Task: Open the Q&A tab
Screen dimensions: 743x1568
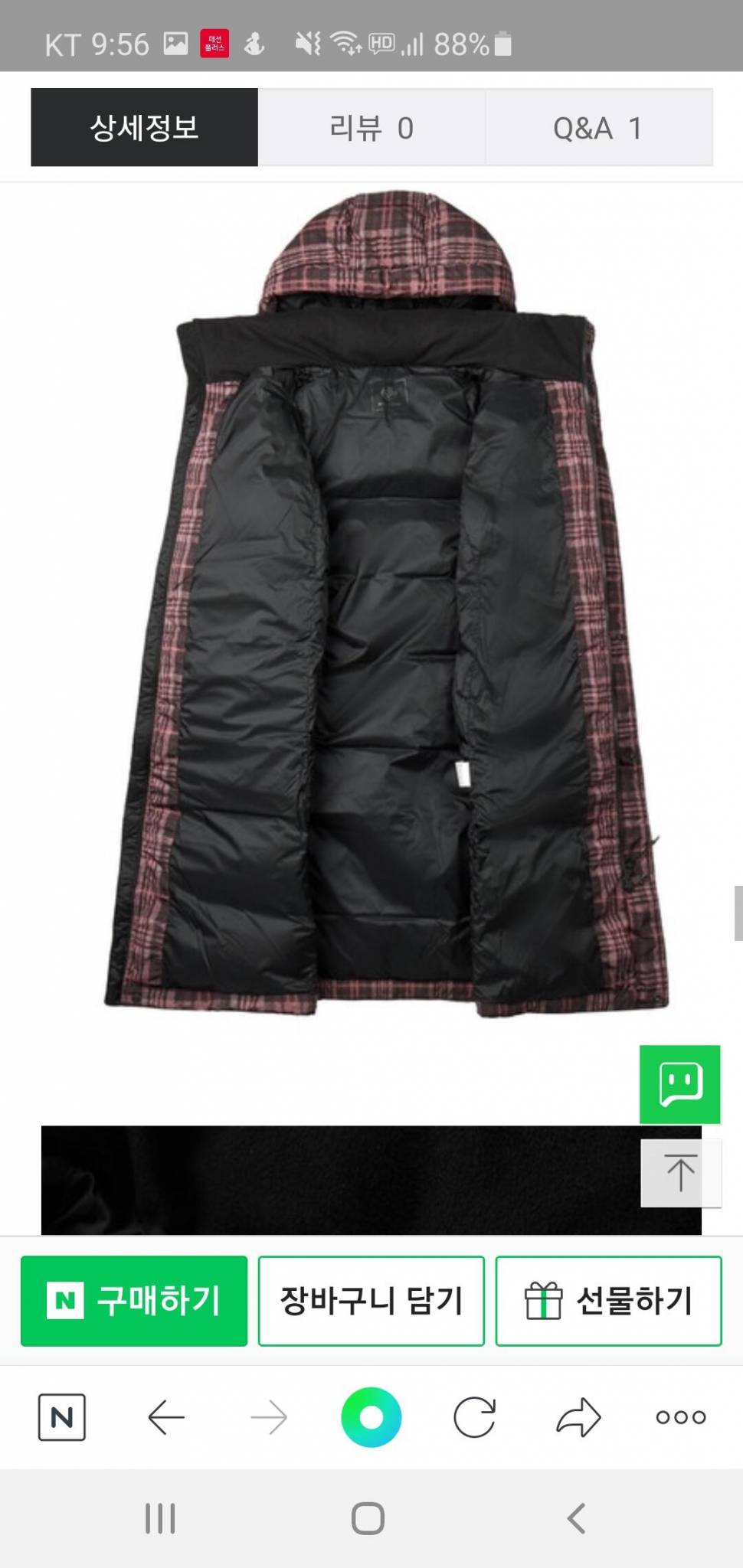Action: click(x=598, y=128)
